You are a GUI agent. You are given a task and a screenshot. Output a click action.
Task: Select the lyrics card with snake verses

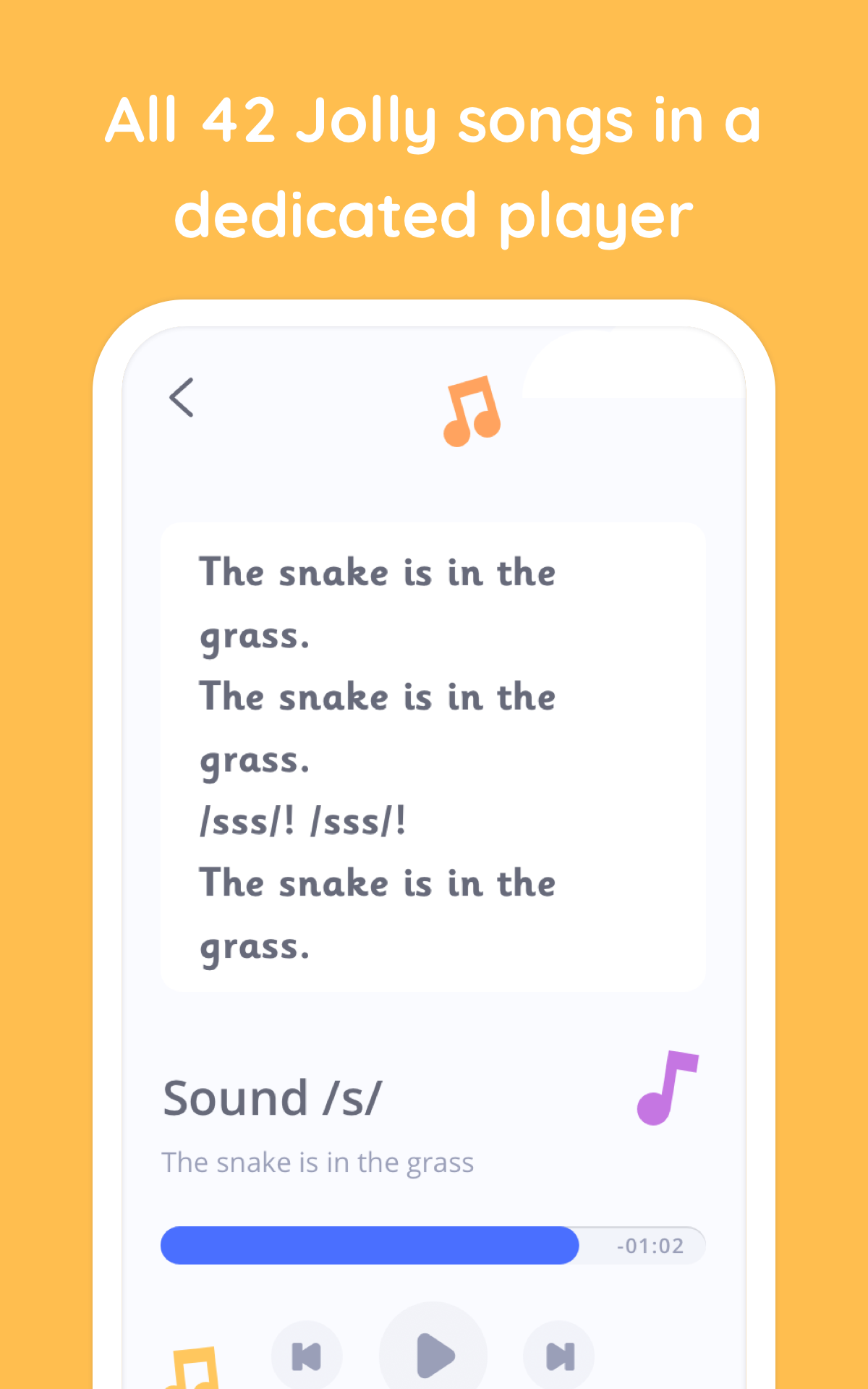(x=433, y=756)
